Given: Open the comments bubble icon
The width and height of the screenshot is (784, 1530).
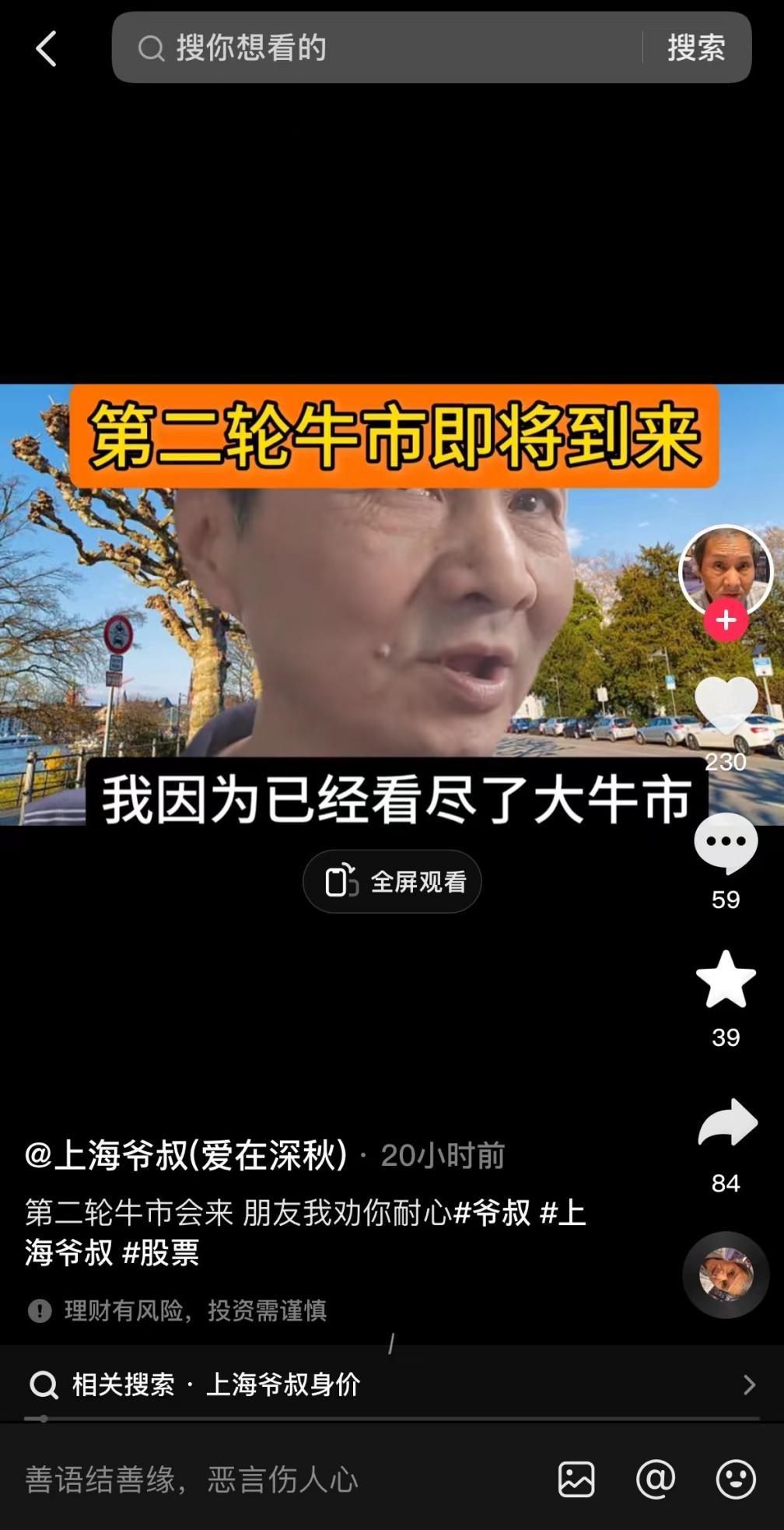Looking at the screenshot, I should [x=726, y=844].
